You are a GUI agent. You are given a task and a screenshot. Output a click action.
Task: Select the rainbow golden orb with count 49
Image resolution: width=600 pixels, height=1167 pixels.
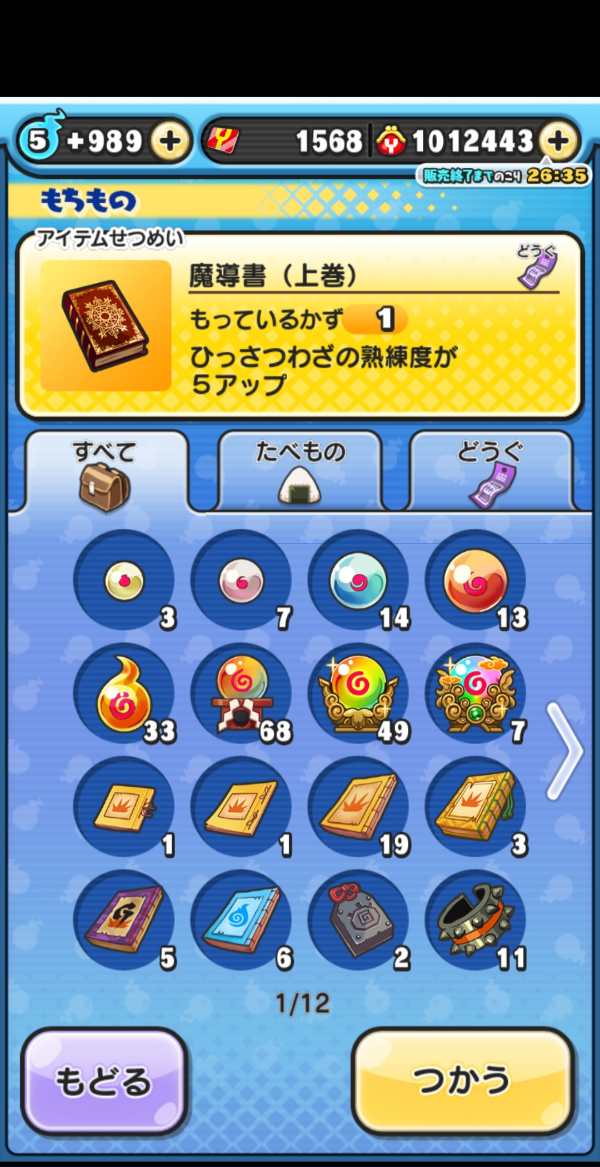[358, 694]
